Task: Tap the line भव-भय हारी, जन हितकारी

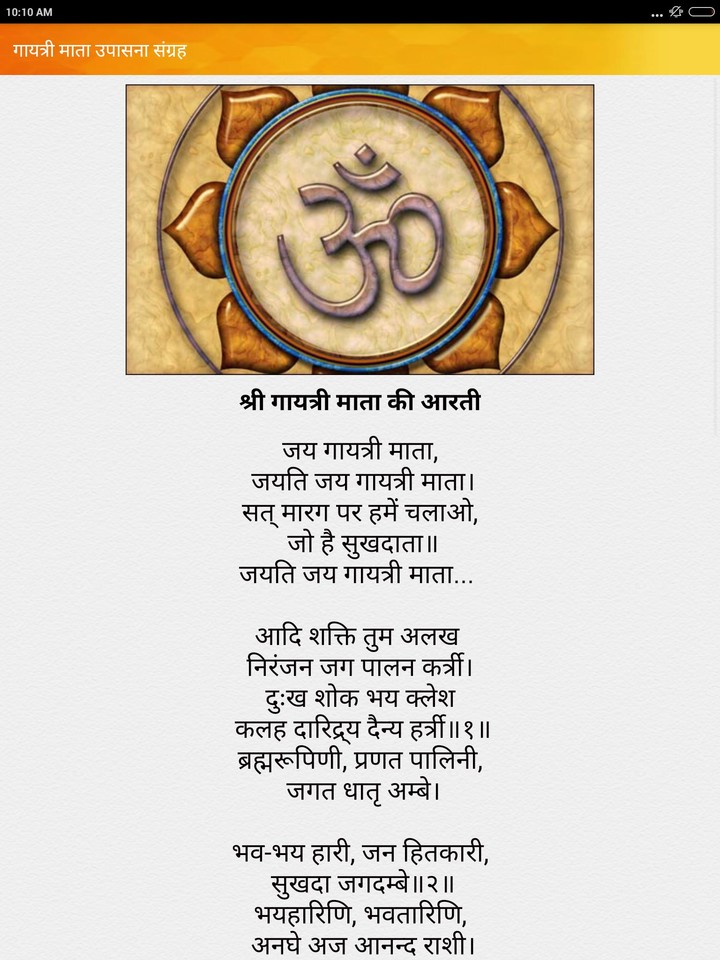Action: point(360,854)
